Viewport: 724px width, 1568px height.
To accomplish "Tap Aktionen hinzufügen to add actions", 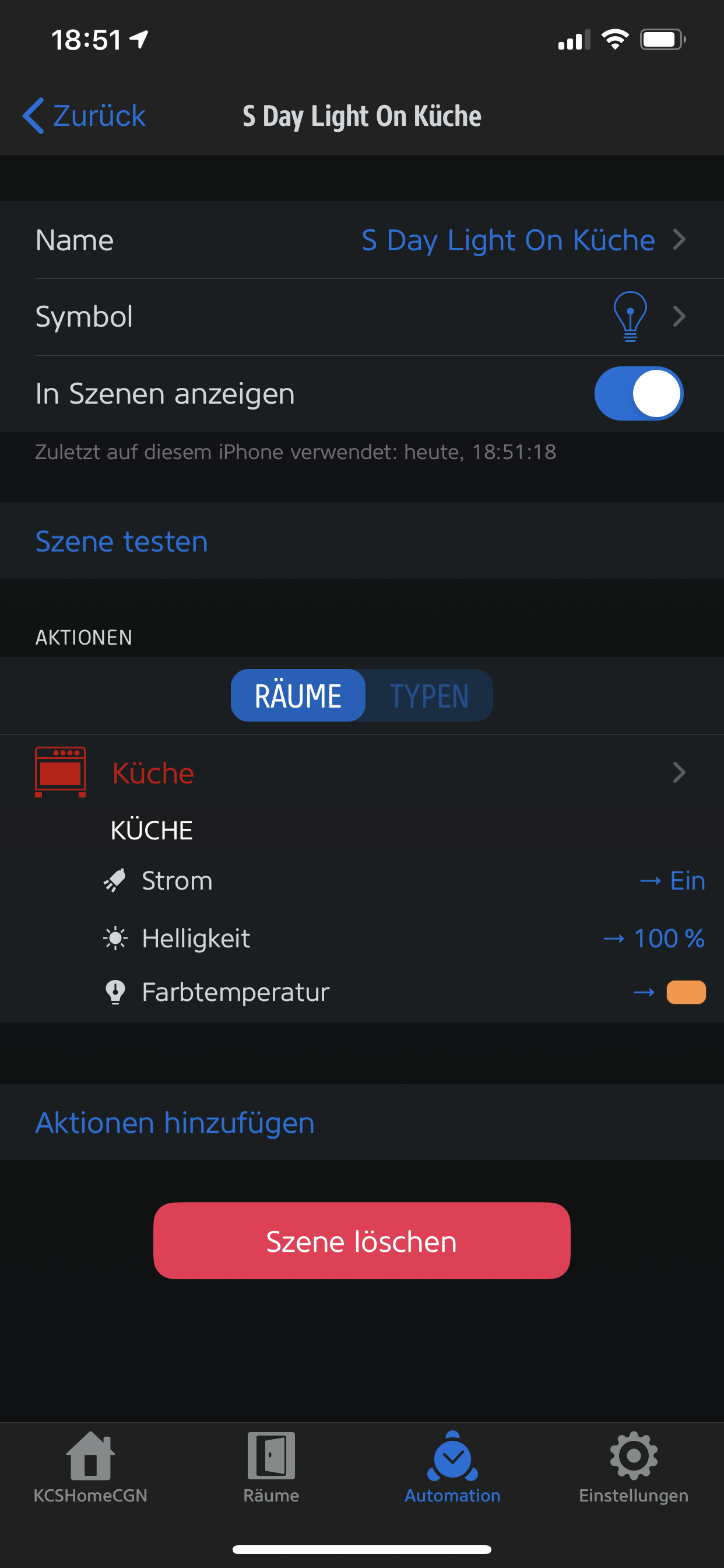I will click(175, 1122).
